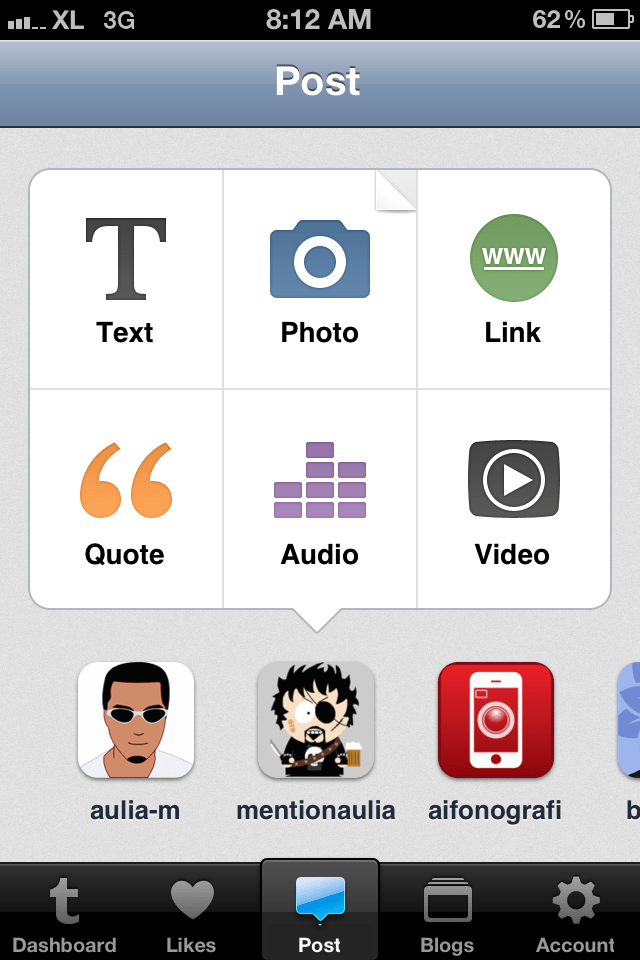Select the aifonografi blog
Image resolution: width=640 pixels, height=960 pixels.
[495, 722]
